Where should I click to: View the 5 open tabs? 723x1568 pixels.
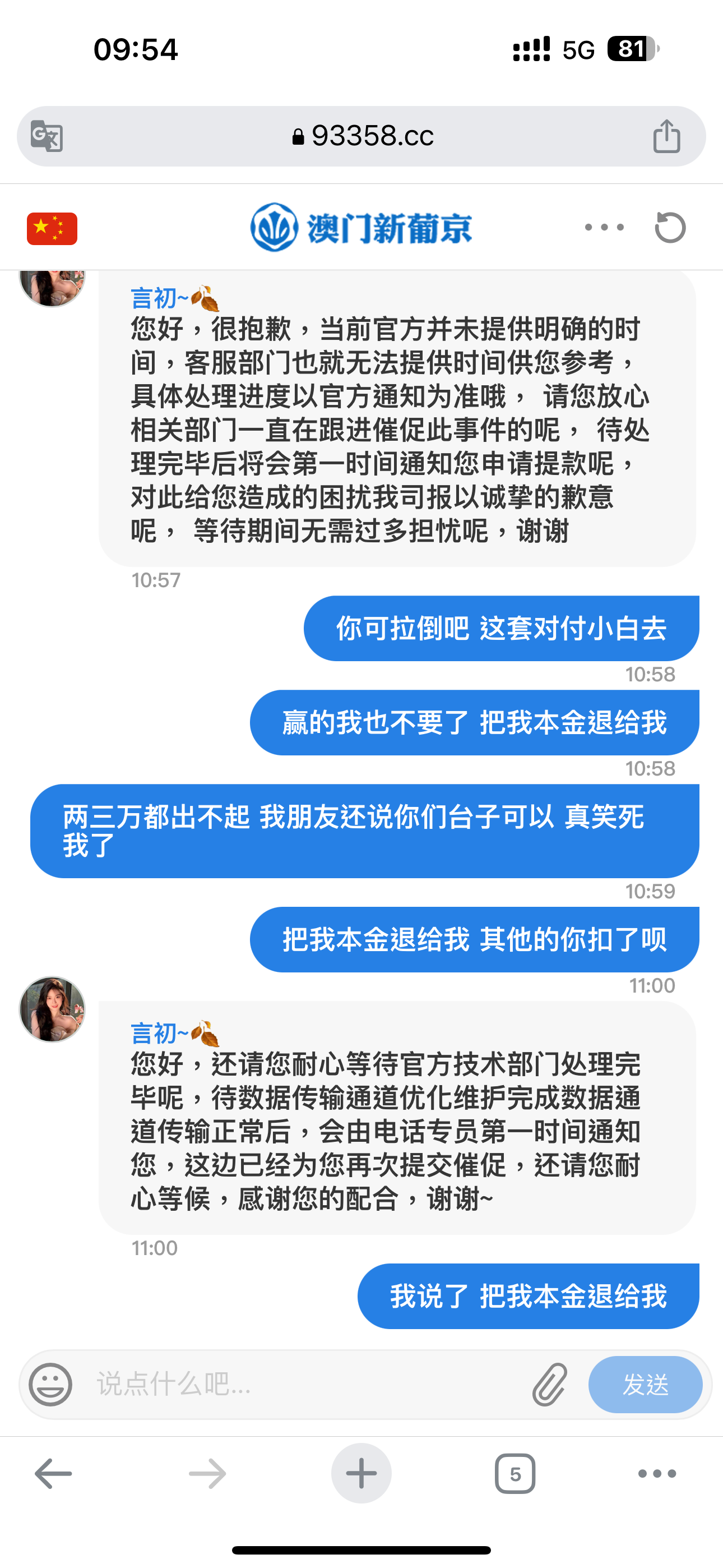click(515, 1474)
